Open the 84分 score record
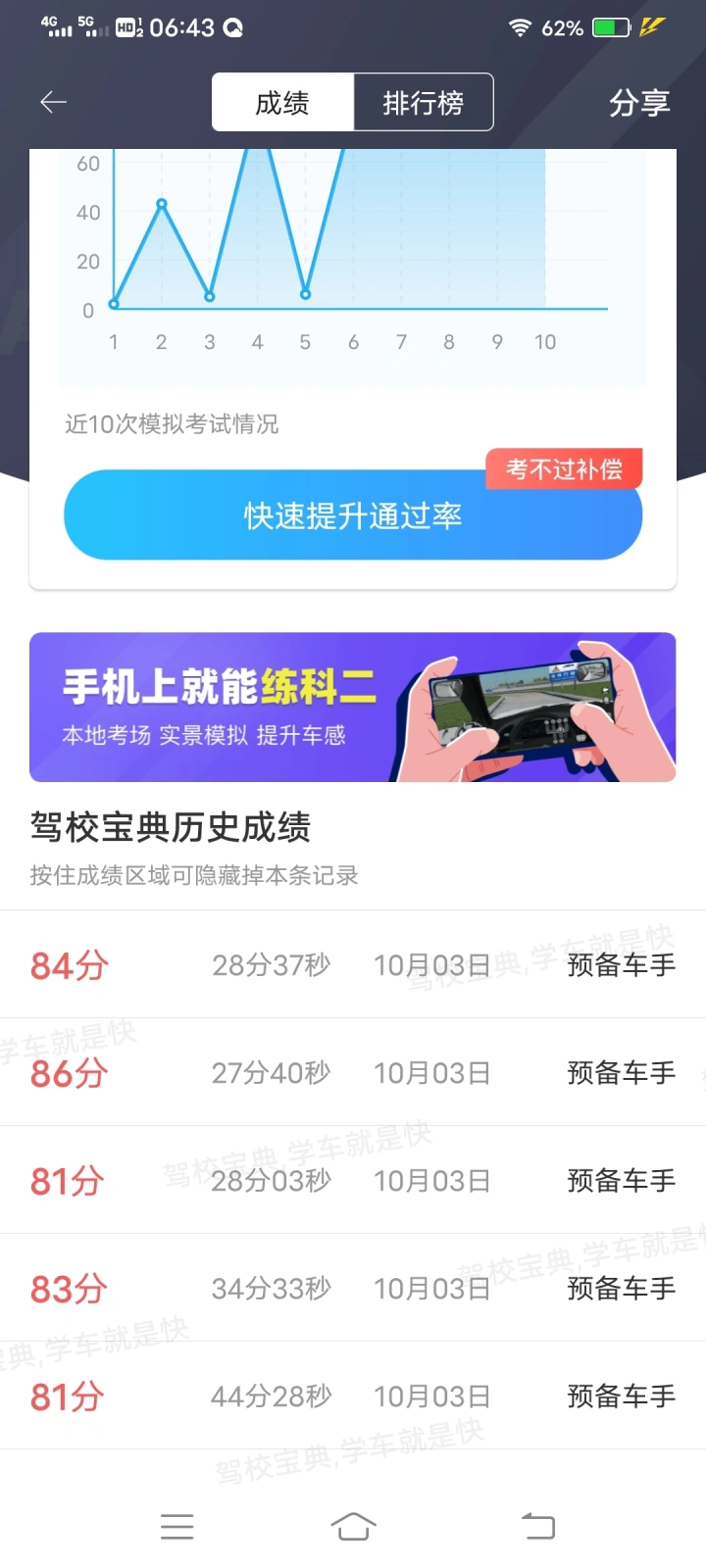This screenshot has height=1568, width=706. (353, 965)
